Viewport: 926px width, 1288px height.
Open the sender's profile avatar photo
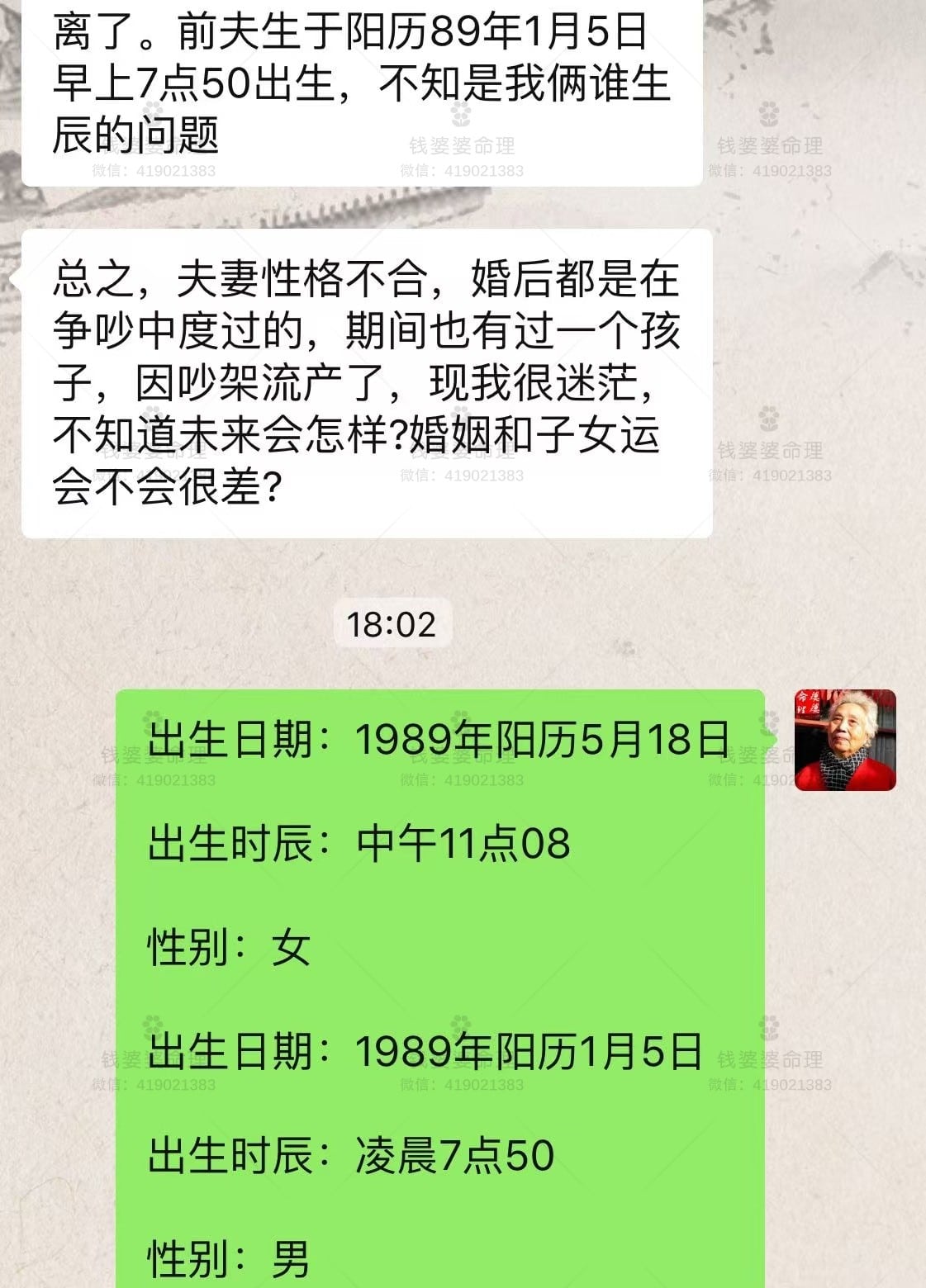(x=844, y=741)
